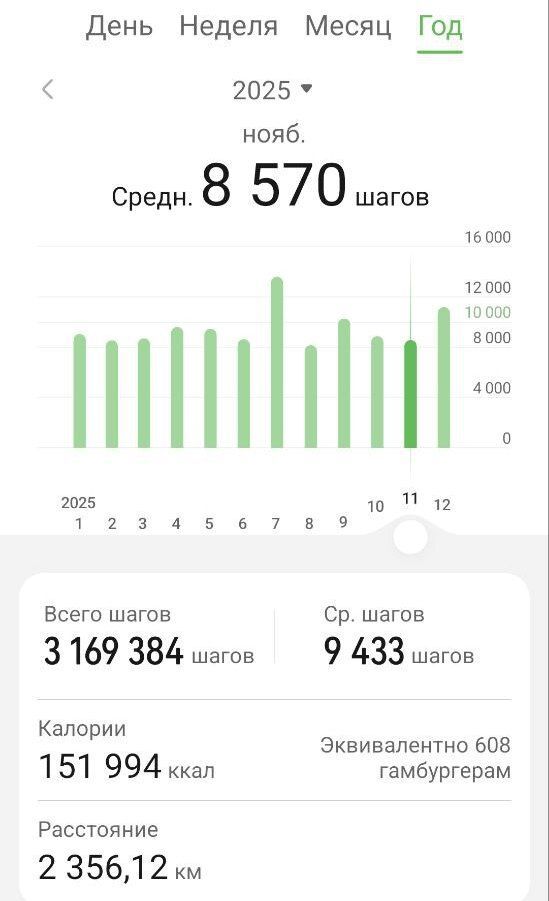Switch to the Месяц tab

pos(348,26)
